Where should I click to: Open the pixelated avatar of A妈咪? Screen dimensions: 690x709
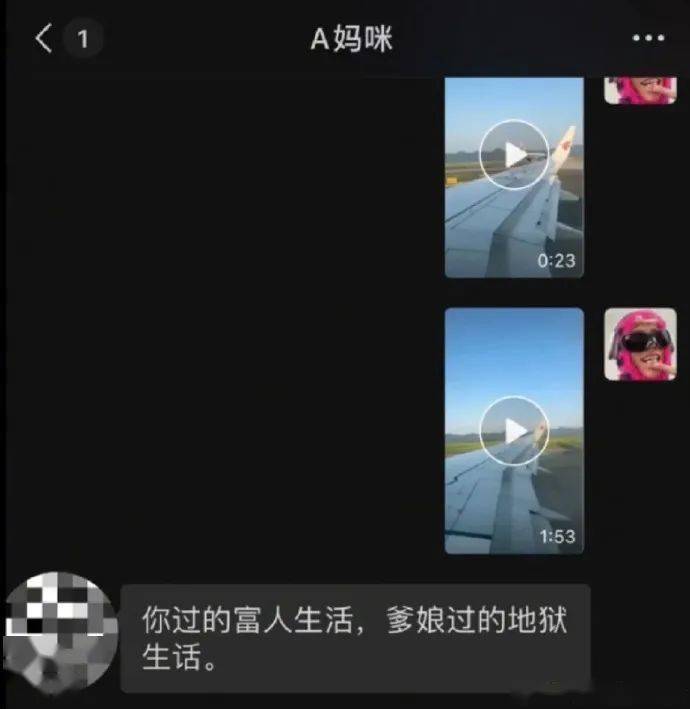click(x=58, y=634)
